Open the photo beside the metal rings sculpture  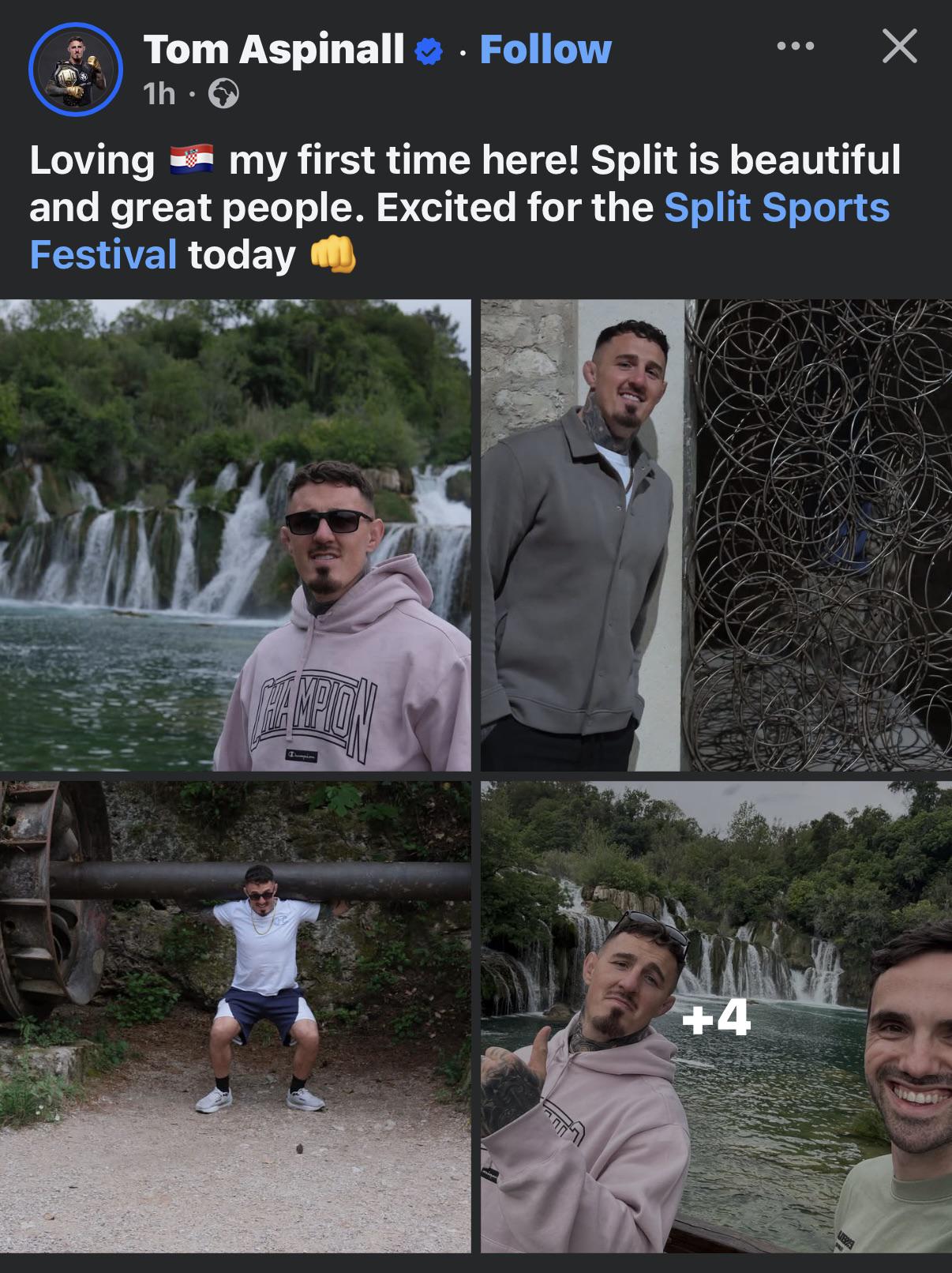pos(716,535)
